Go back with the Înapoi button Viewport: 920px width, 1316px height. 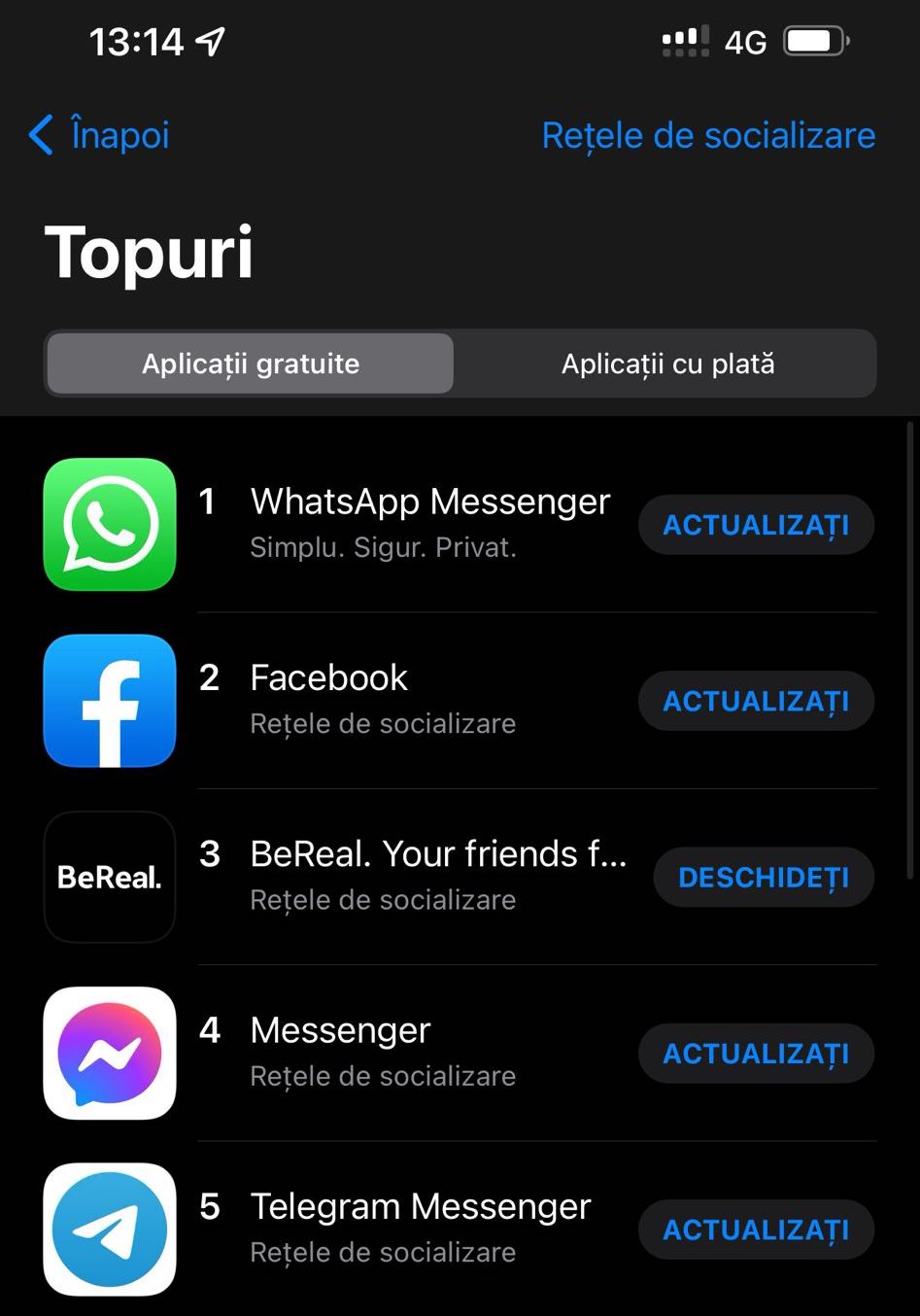[99, 135]
